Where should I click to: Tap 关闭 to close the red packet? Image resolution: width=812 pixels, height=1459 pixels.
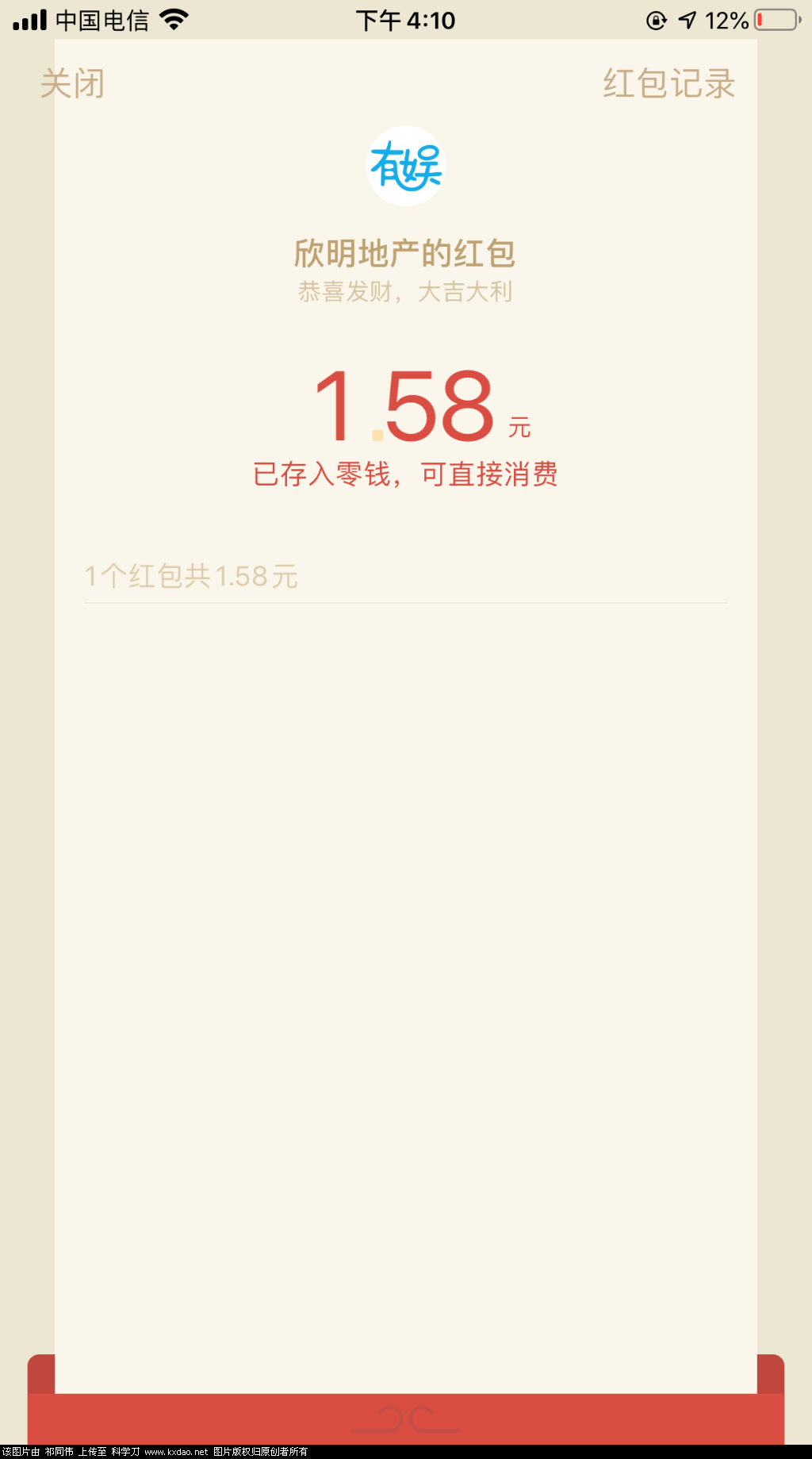[72, 84]
